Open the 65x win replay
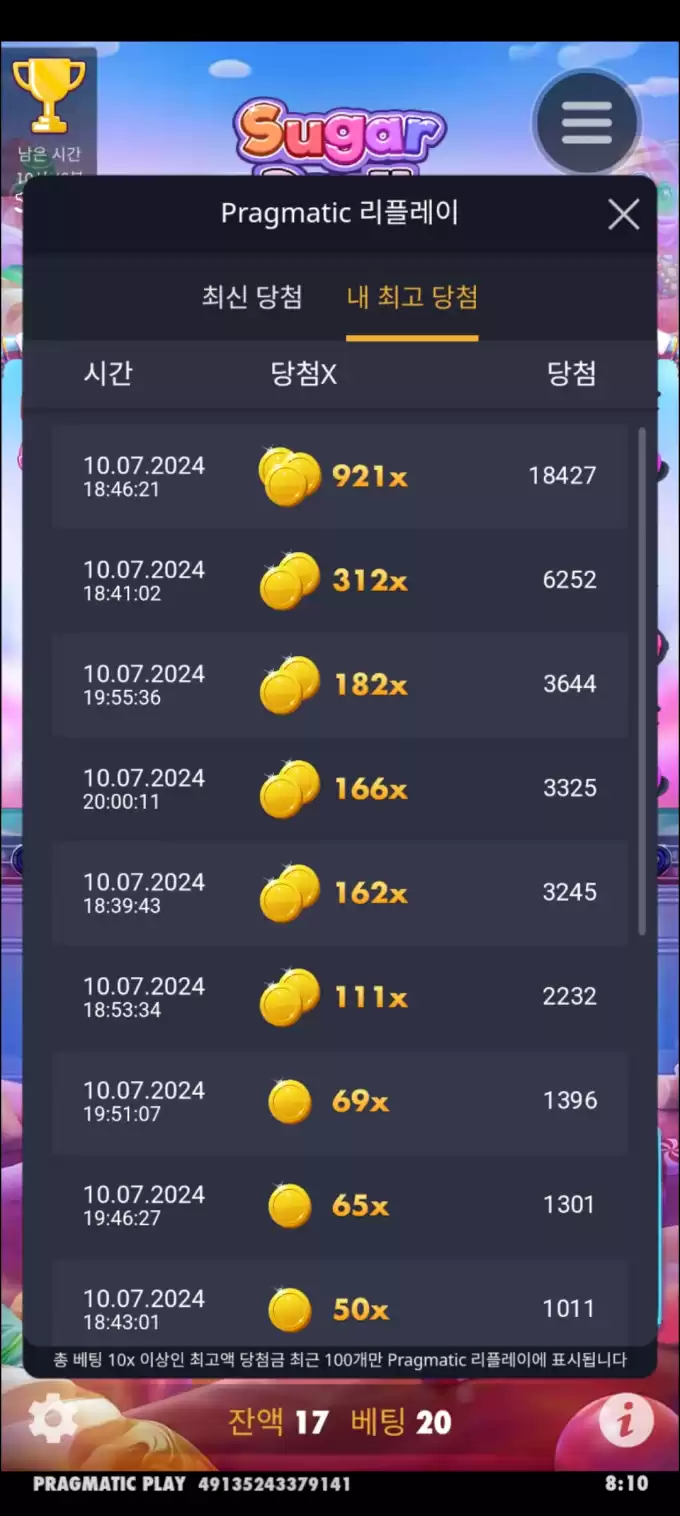 click(x=340, y=1205)
